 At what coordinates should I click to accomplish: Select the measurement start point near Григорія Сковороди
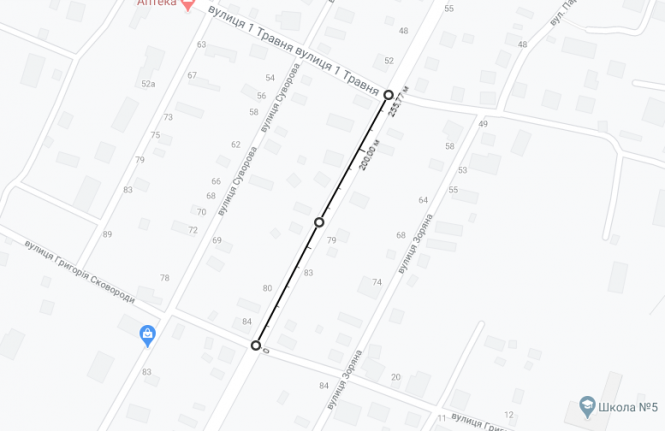point(256,345)
